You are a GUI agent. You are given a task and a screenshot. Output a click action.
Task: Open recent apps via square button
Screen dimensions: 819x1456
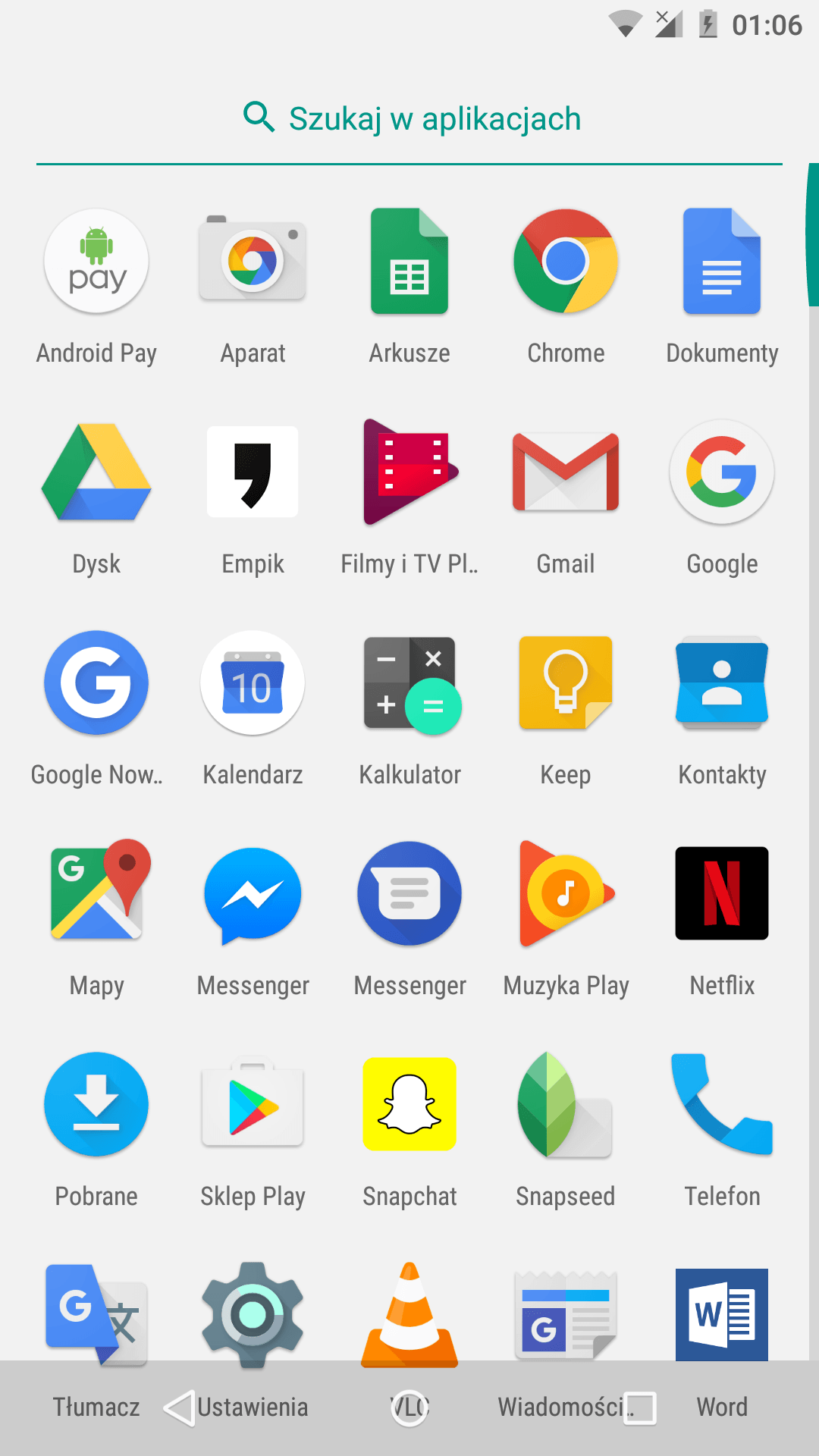640,1408
